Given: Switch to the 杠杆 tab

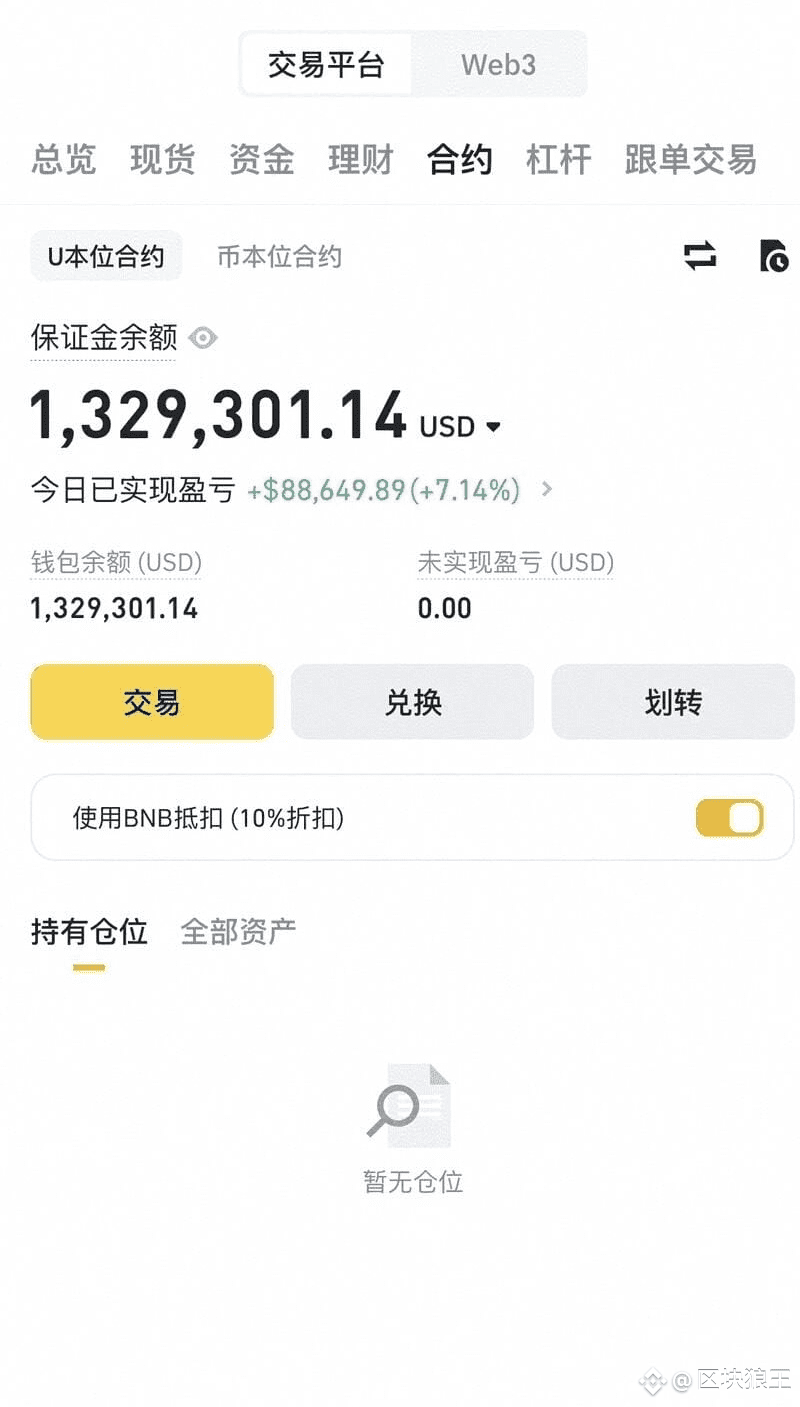Looking at the screenshot, I should 558,160.
